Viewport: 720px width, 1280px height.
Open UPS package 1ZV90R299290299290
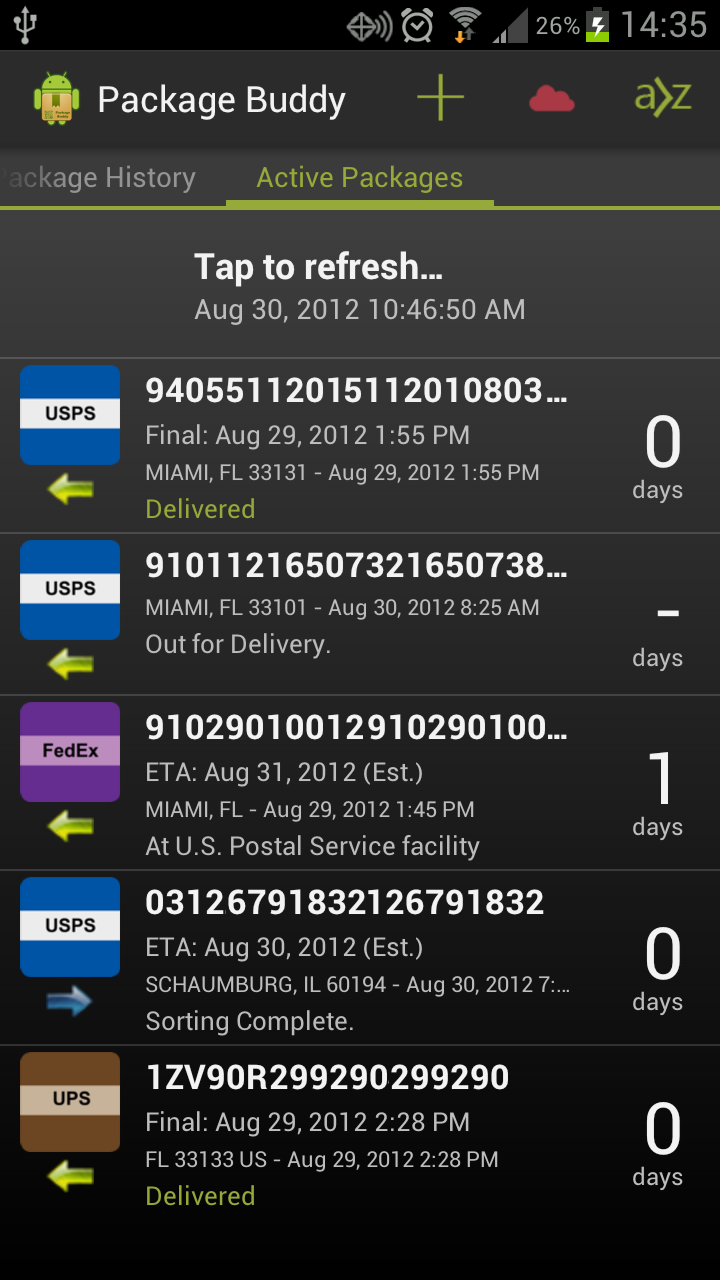(x=360, y=1133)
